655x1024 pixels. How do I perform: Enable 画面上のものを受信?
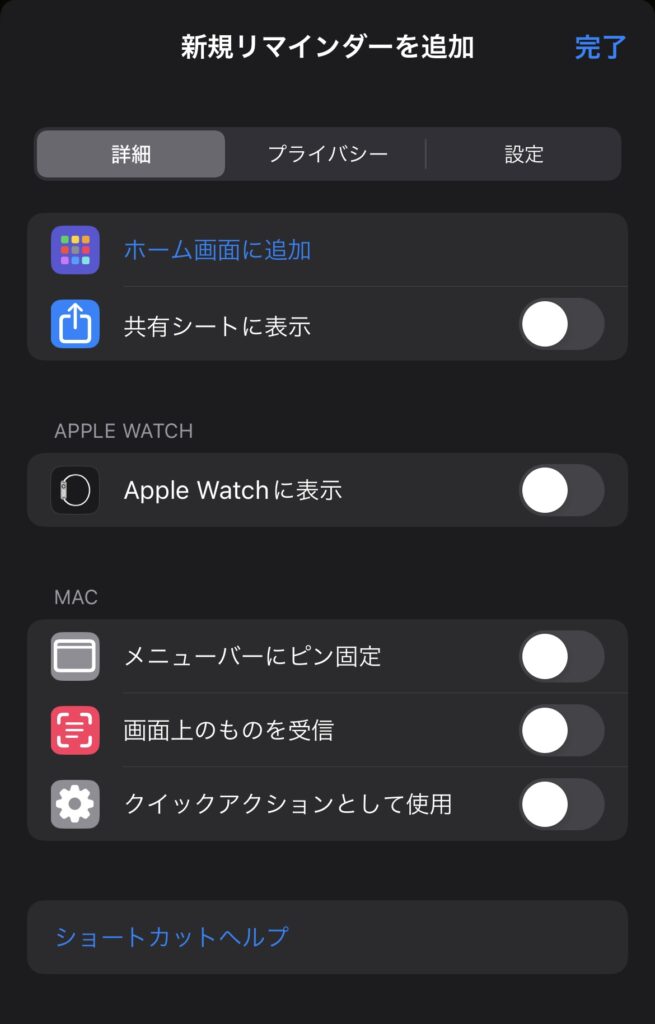point(561,730)
